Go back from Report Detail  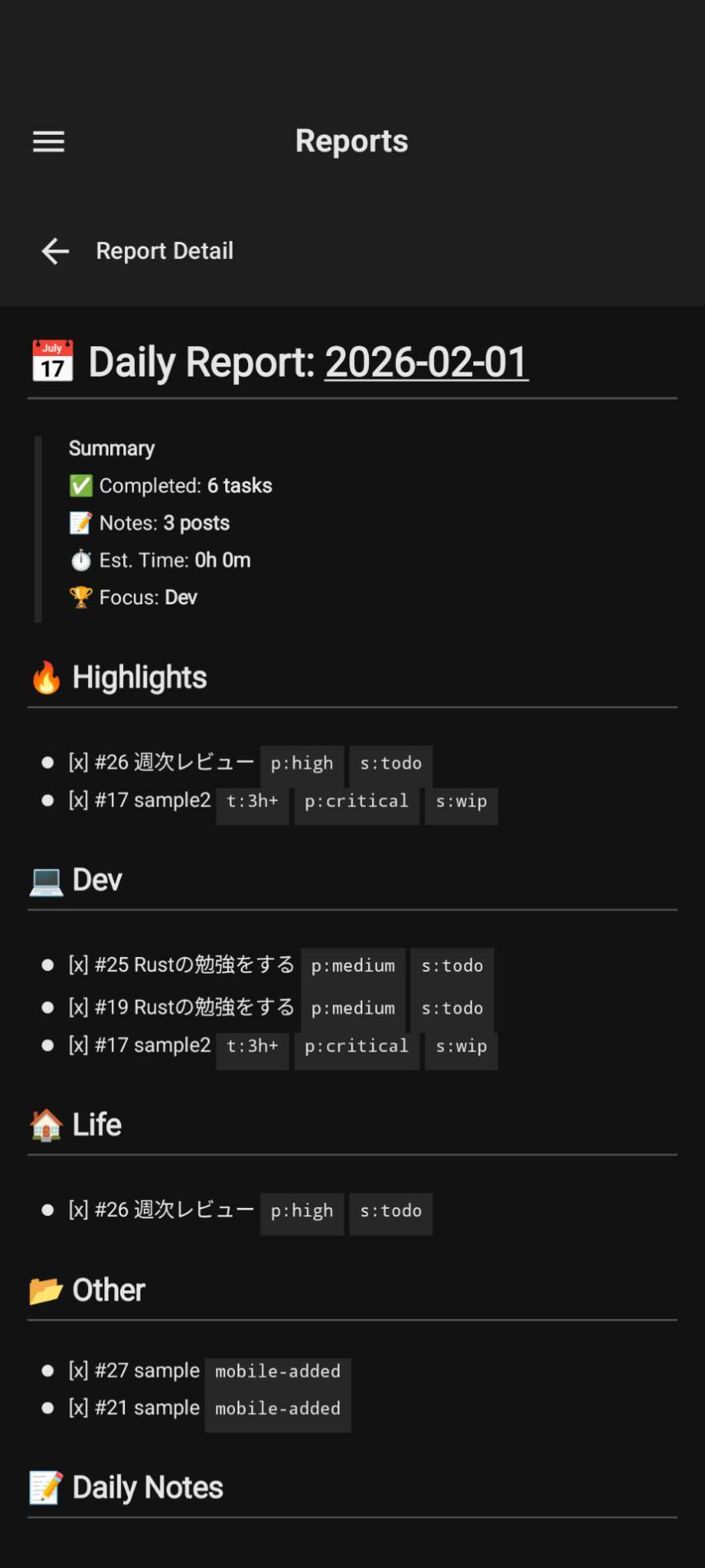[x=55, y=251]
